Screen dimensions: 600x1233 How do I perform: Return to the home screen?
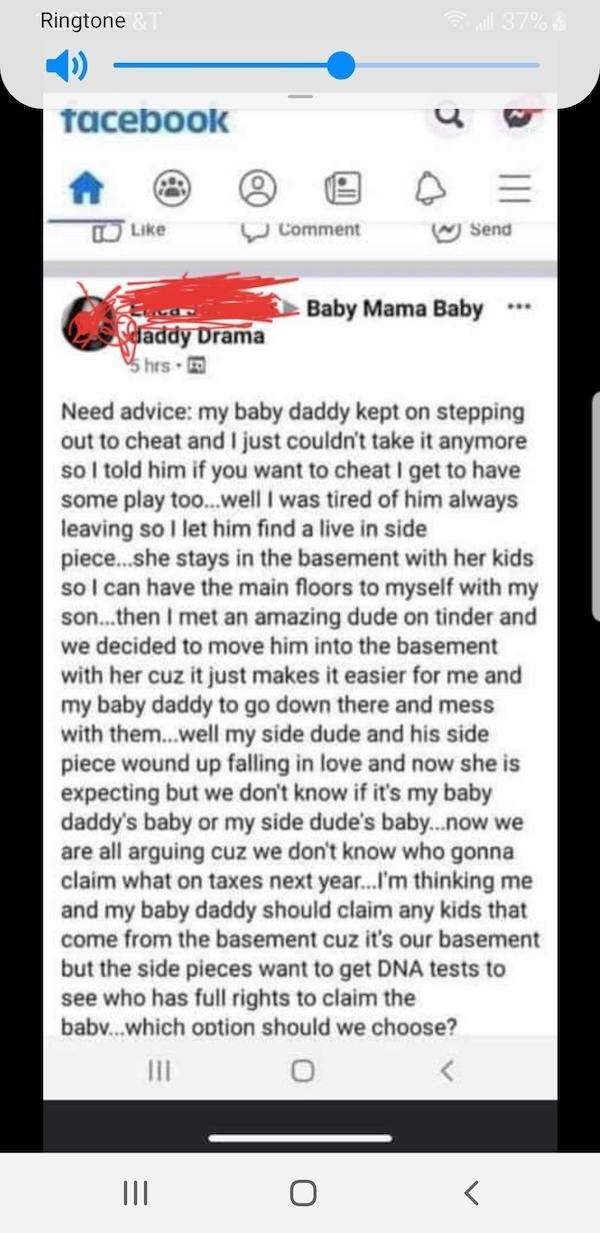point(302,1191)
